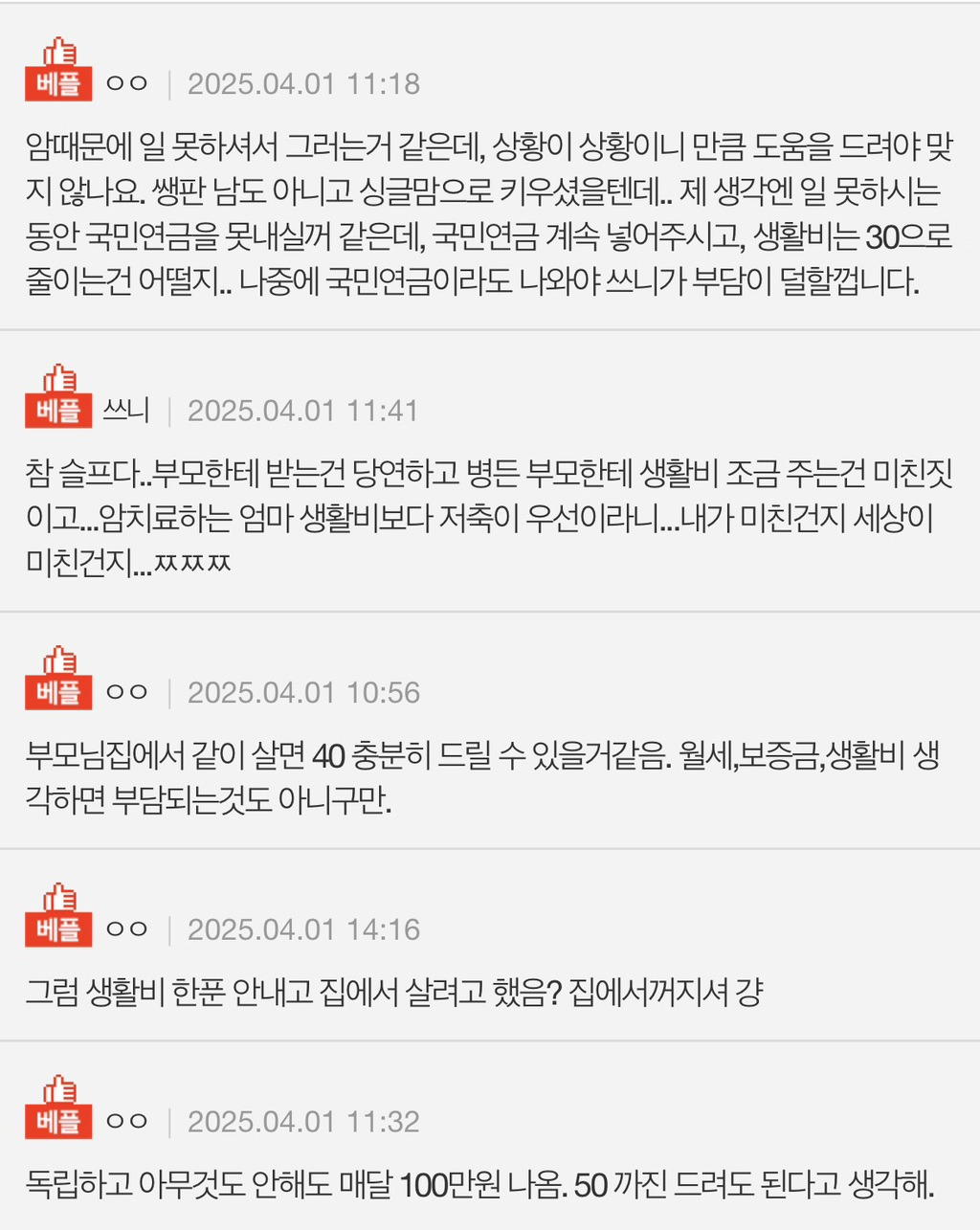The image size is (980, 1230).
Task: Click the 베플 icon on the 10:56 comment
Action: [57, 690]
